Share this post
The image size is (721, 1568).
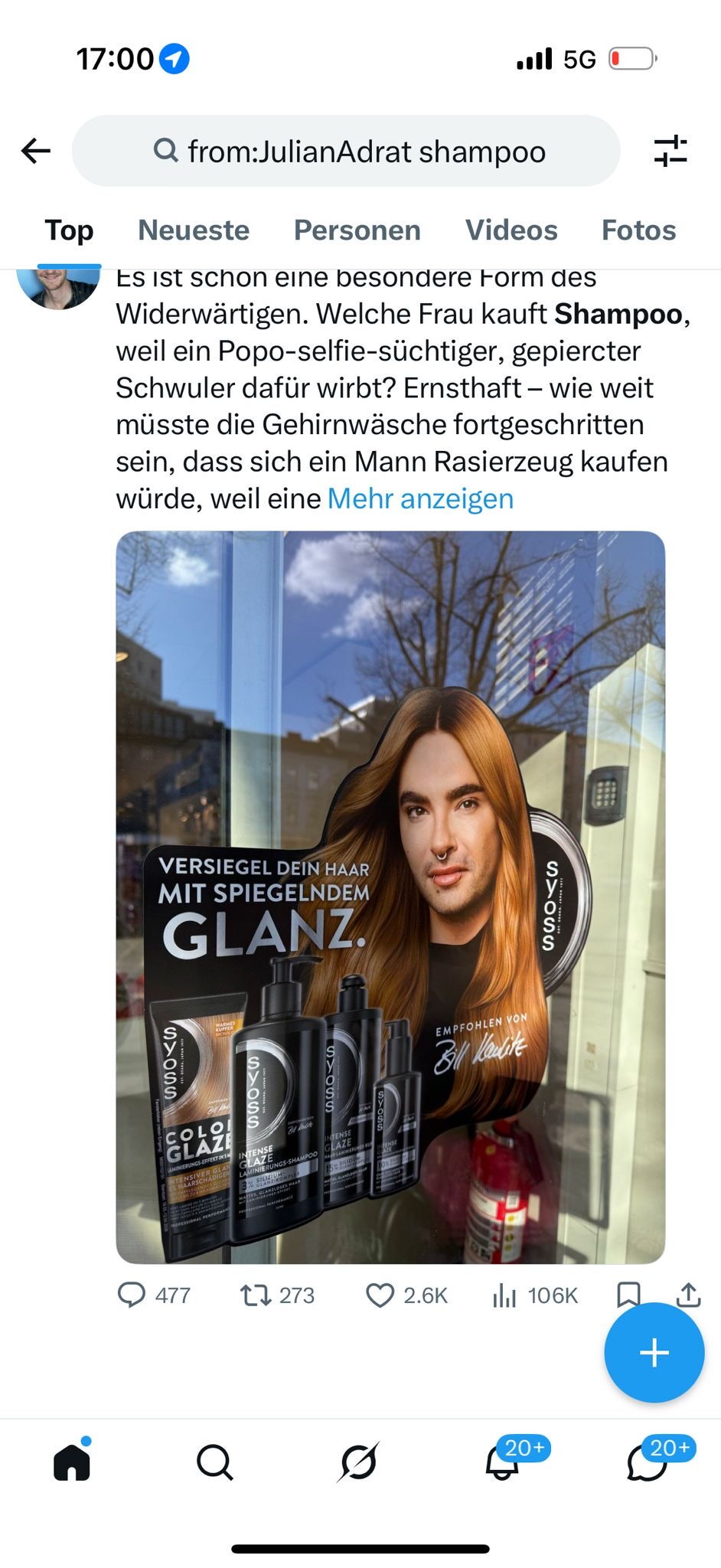tap(688, 1295)
